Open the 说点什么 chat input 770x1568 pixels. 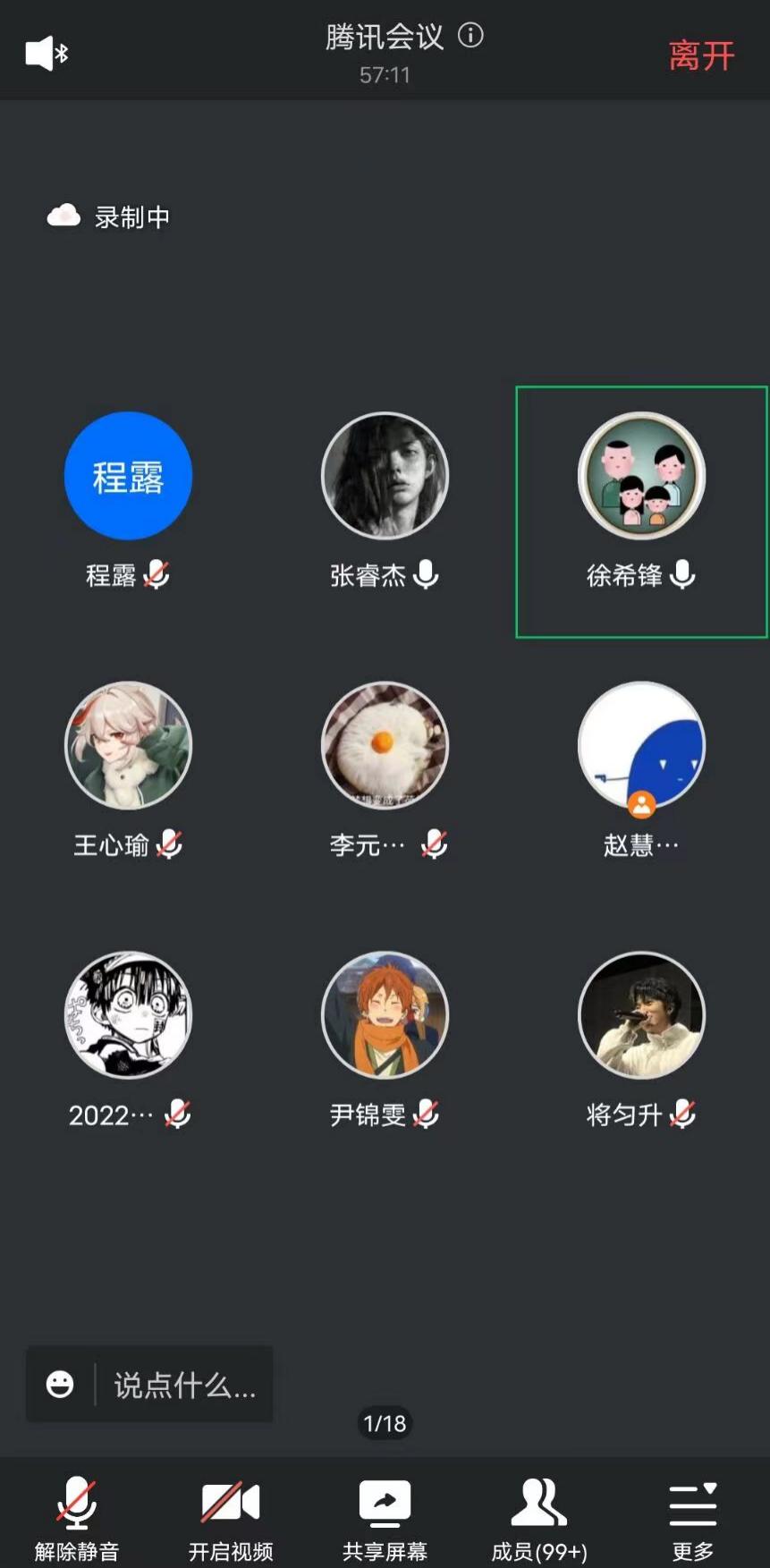[184, 1385]
